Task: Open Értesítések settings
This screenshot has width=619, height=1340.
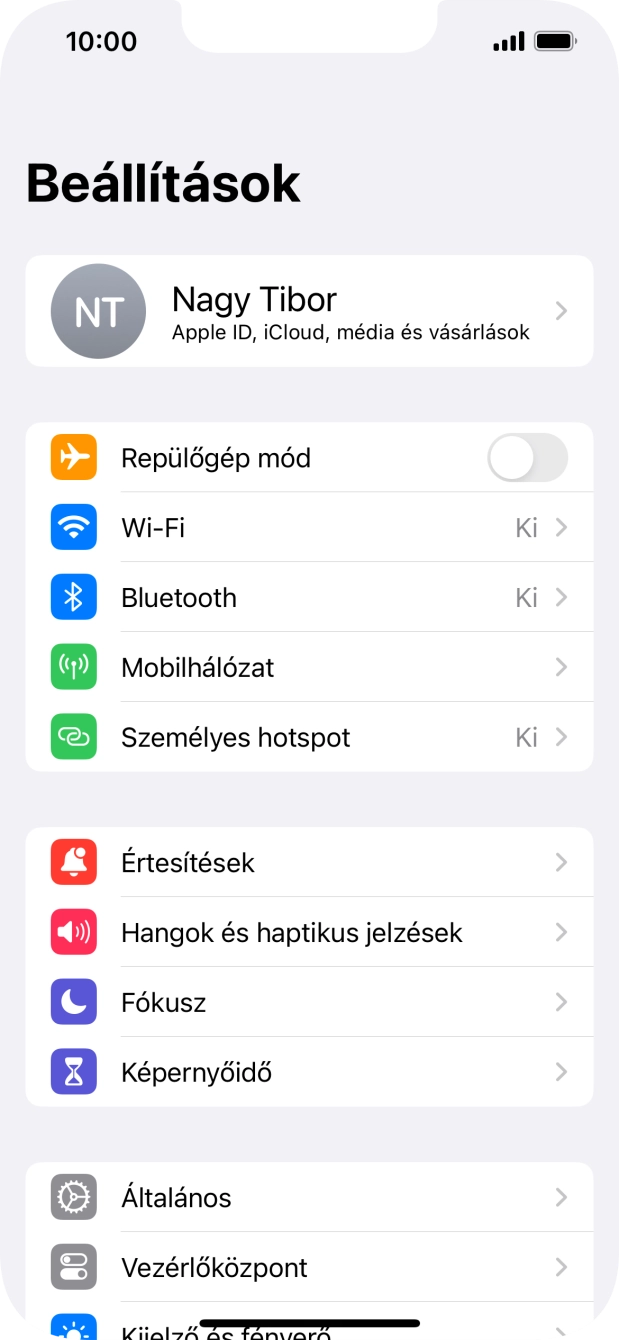Action: pos(309,862)
